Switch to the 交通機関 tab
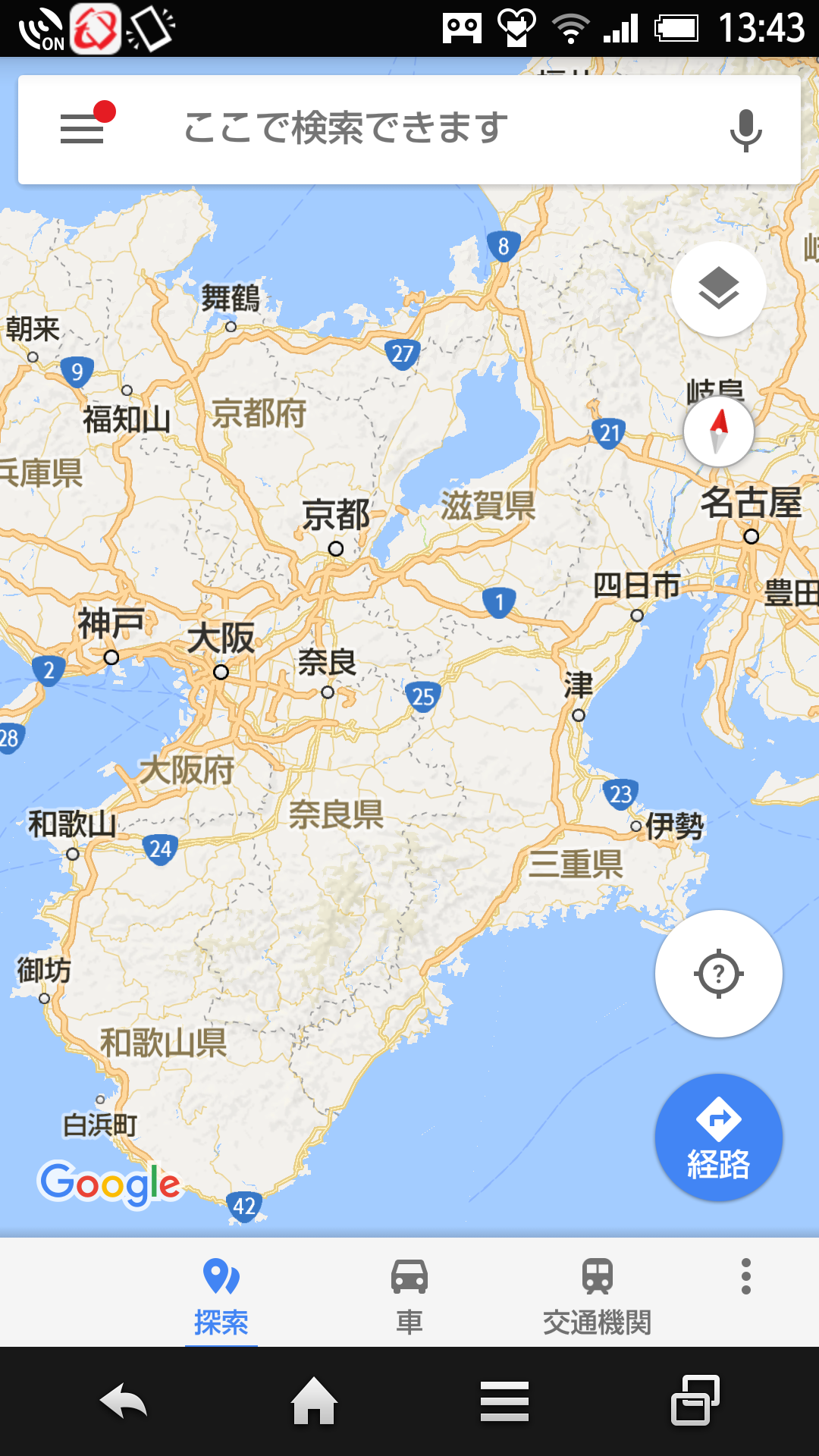Screen dimensions: 819x1456 click(597, 1294)
